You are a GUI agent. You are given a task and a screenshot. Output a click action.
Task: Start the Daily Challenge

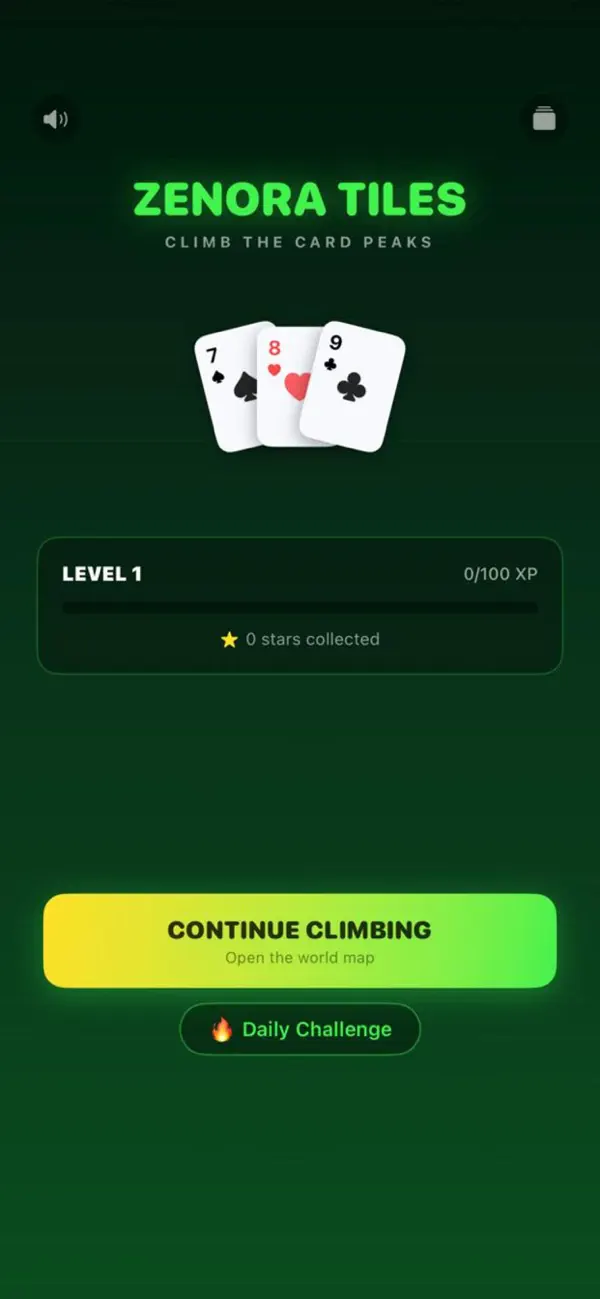(300, 1029)
